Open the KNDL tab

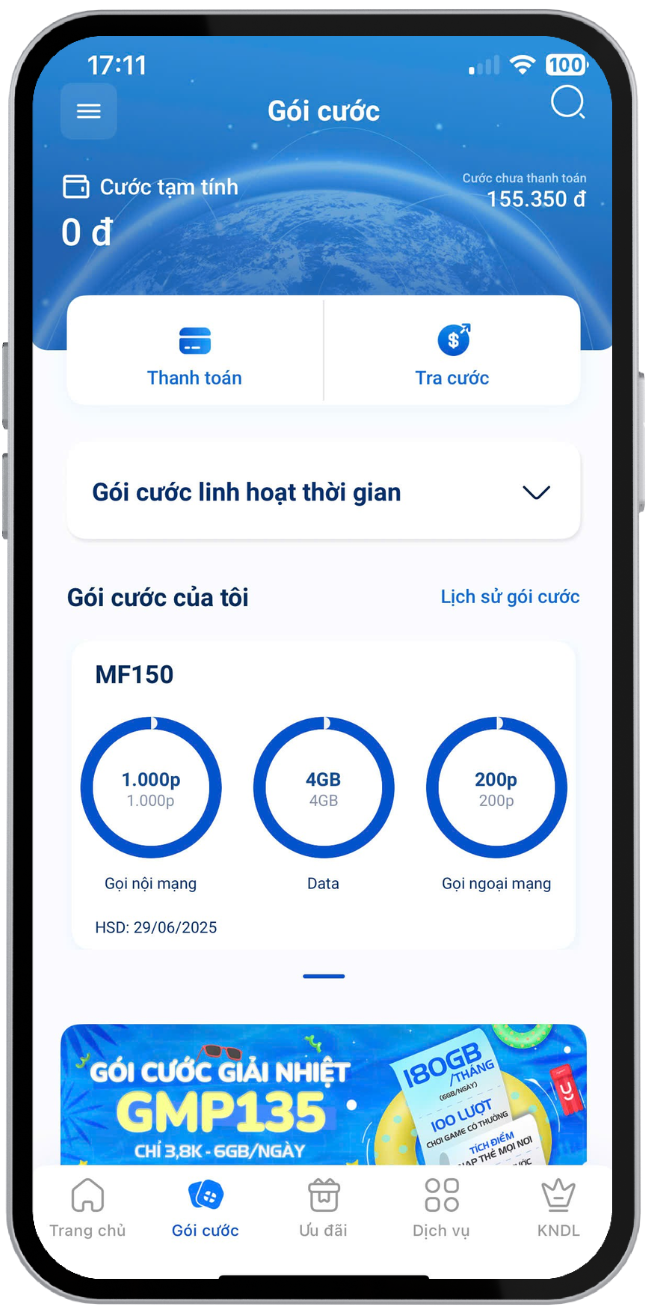tap(558, 1208)
